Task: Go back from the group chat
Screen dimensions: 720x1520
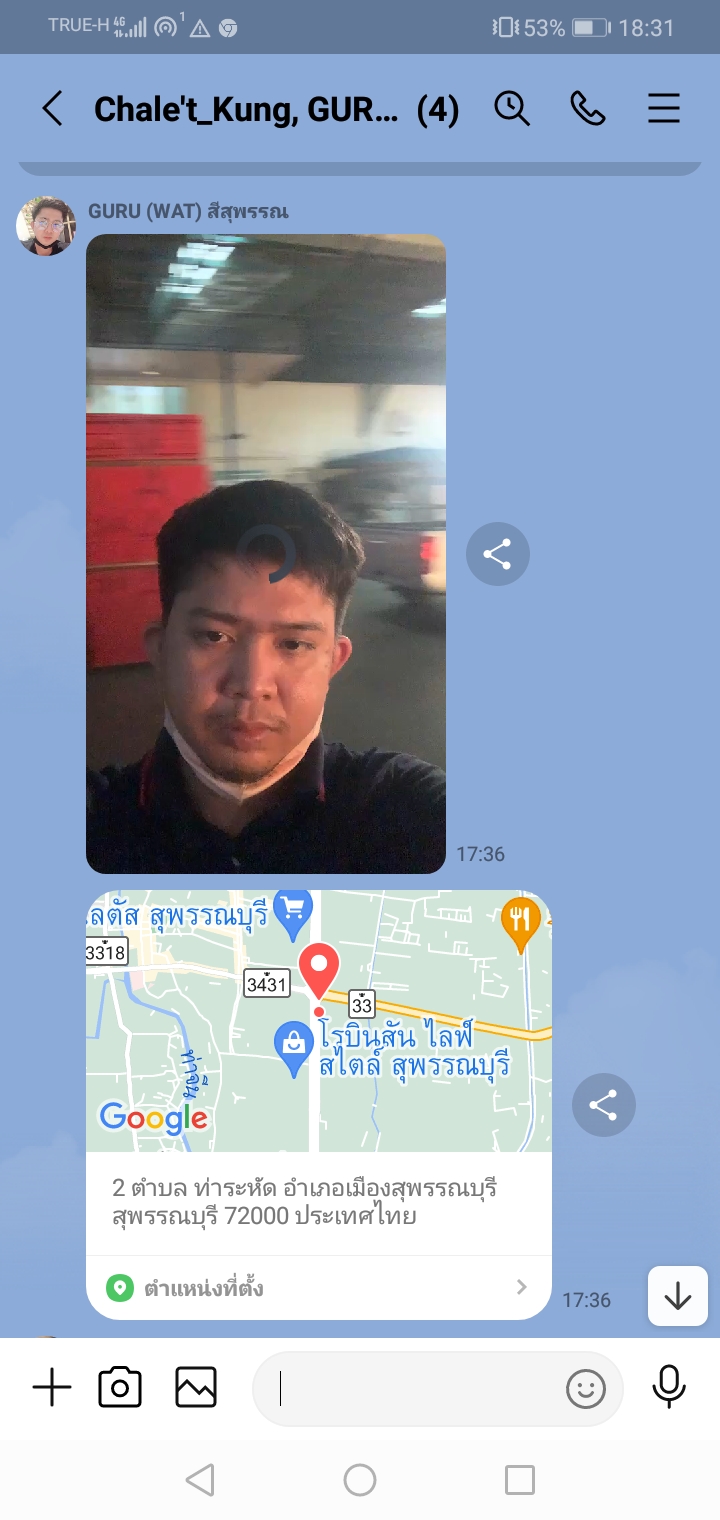Action: point(52,108)
